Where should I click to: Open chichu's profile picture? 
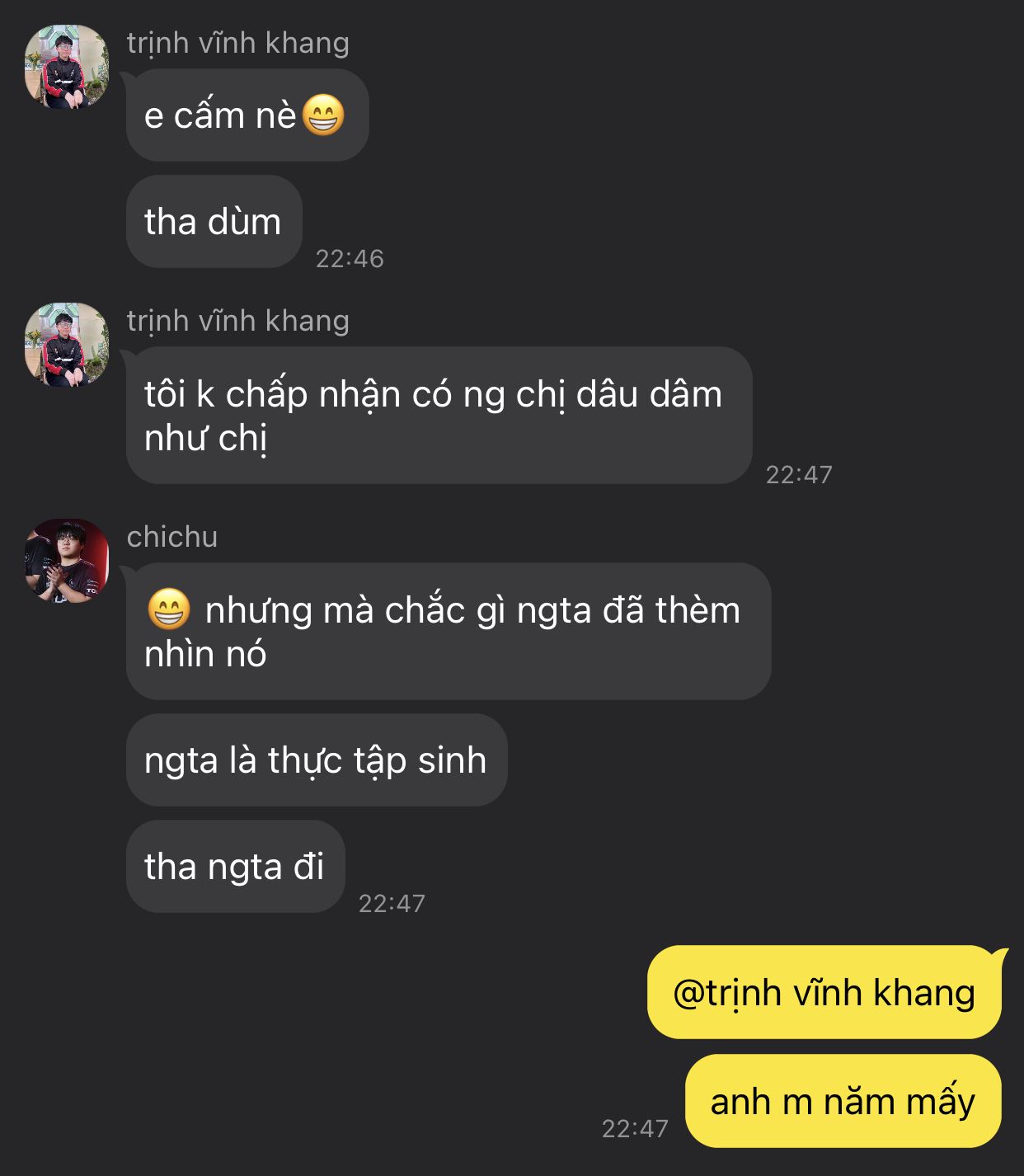click(x=67, y=561)
